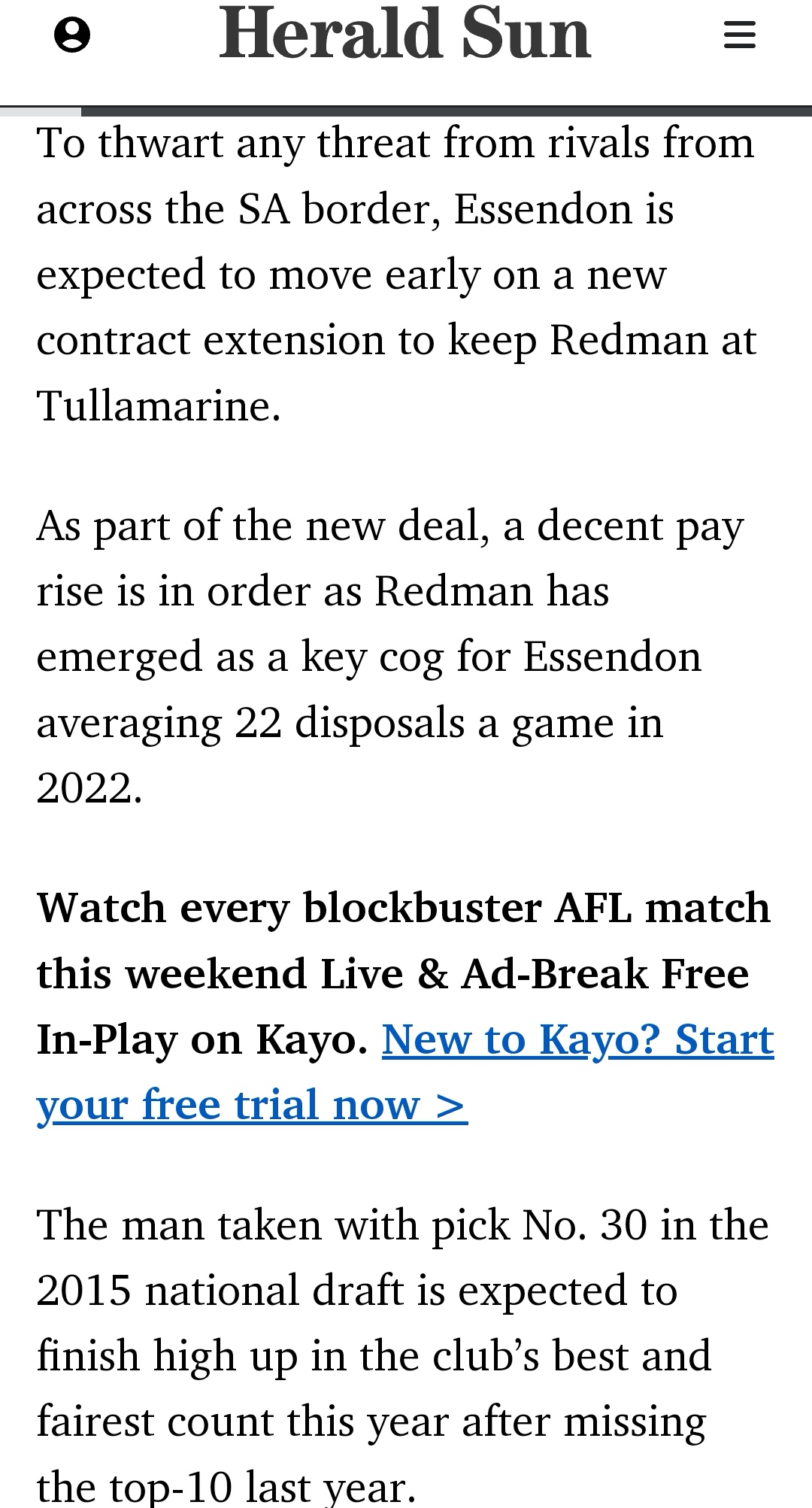Image resolution: width=812 pixels, height=1508 pixels.
Task: Open the account profile icon
Action: tap(72, 35)
